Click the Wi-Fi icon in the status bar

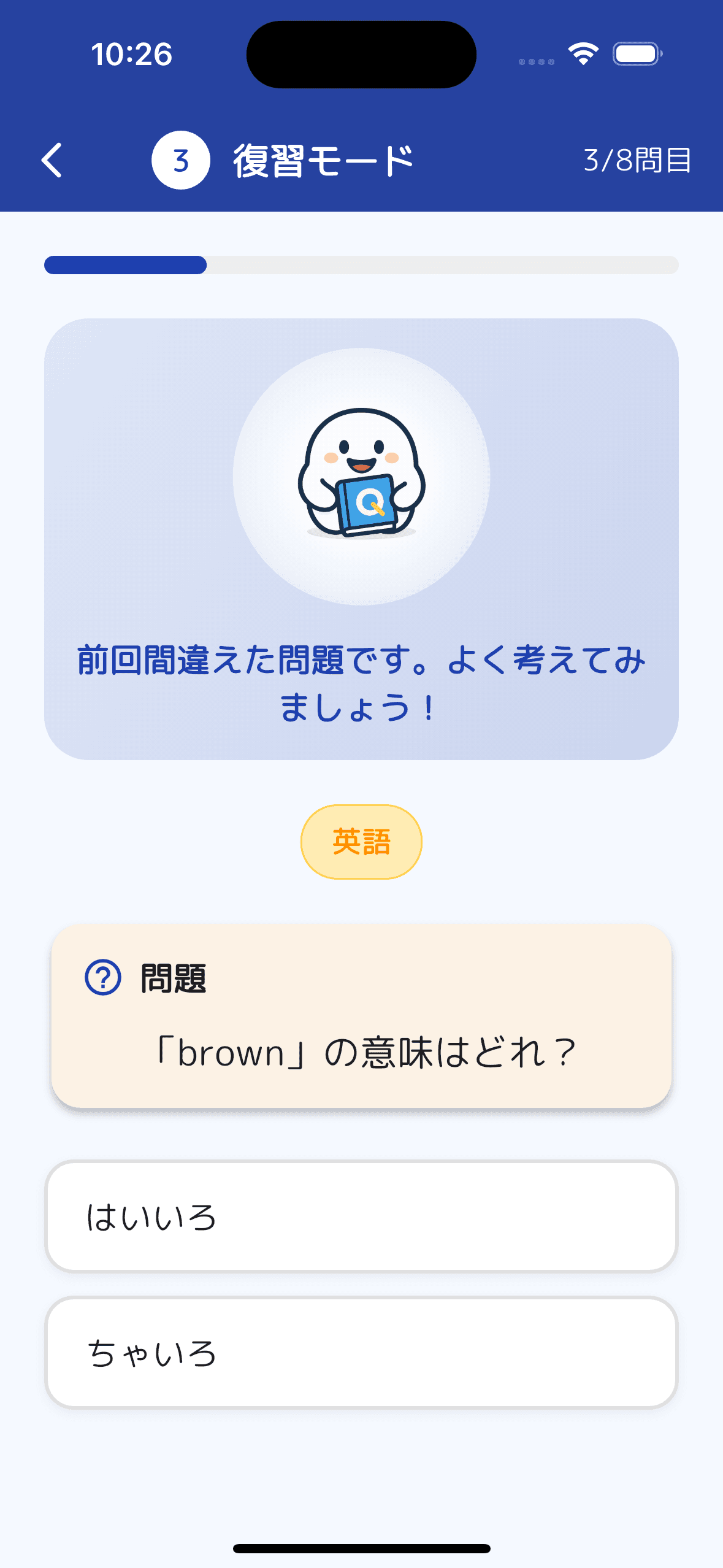[583, 54]
